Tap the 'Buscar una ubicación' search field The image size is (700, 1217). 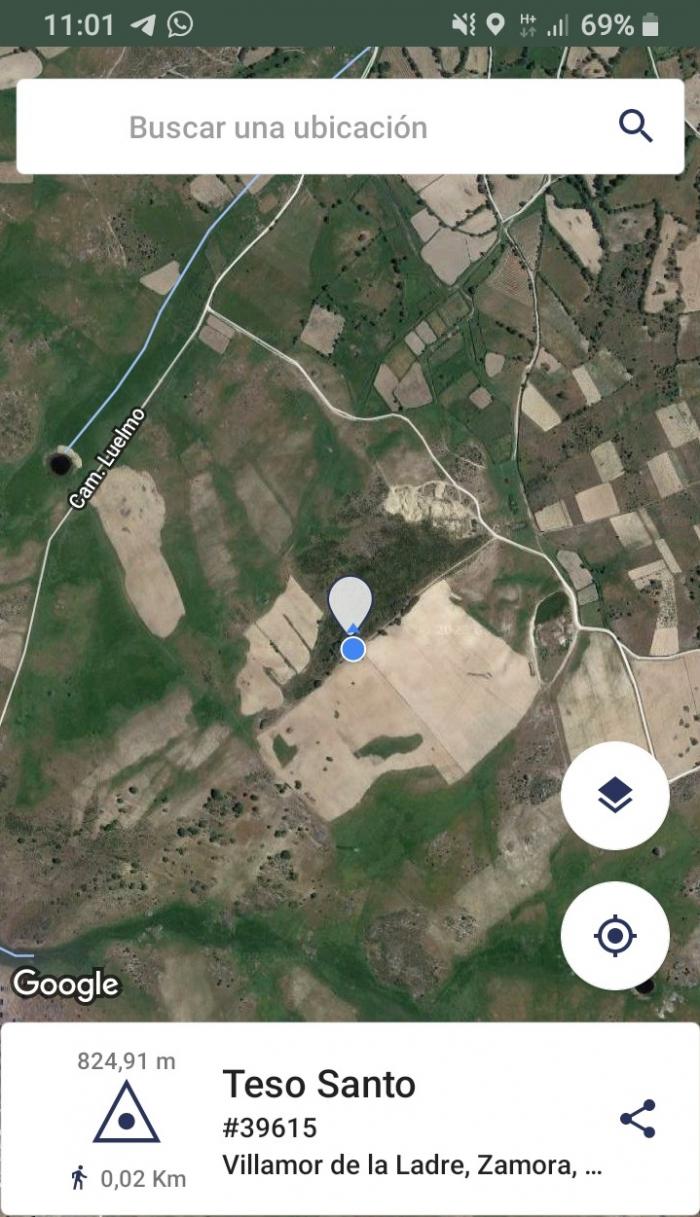point(350,127)
